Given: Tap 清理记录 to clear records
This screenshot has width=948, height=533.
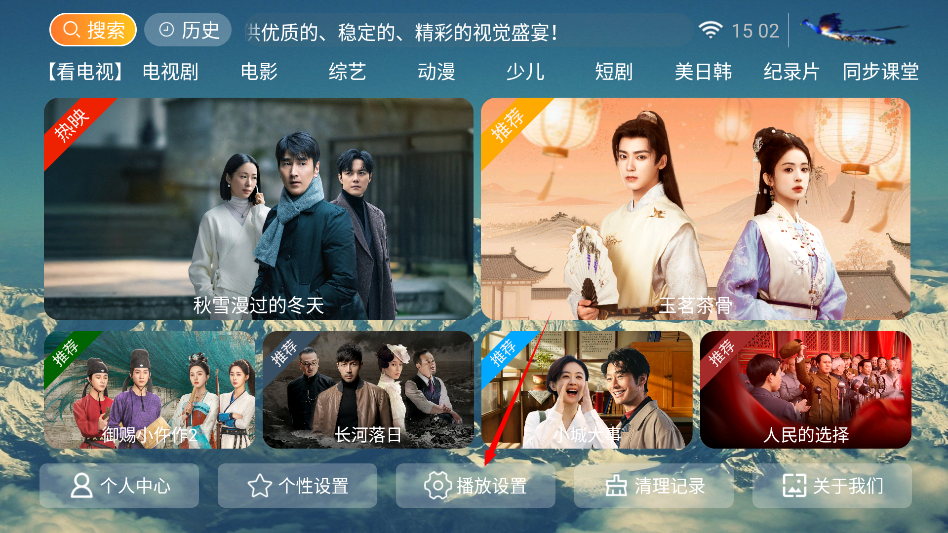Looking at the screenshot, I should pos(653,486).
